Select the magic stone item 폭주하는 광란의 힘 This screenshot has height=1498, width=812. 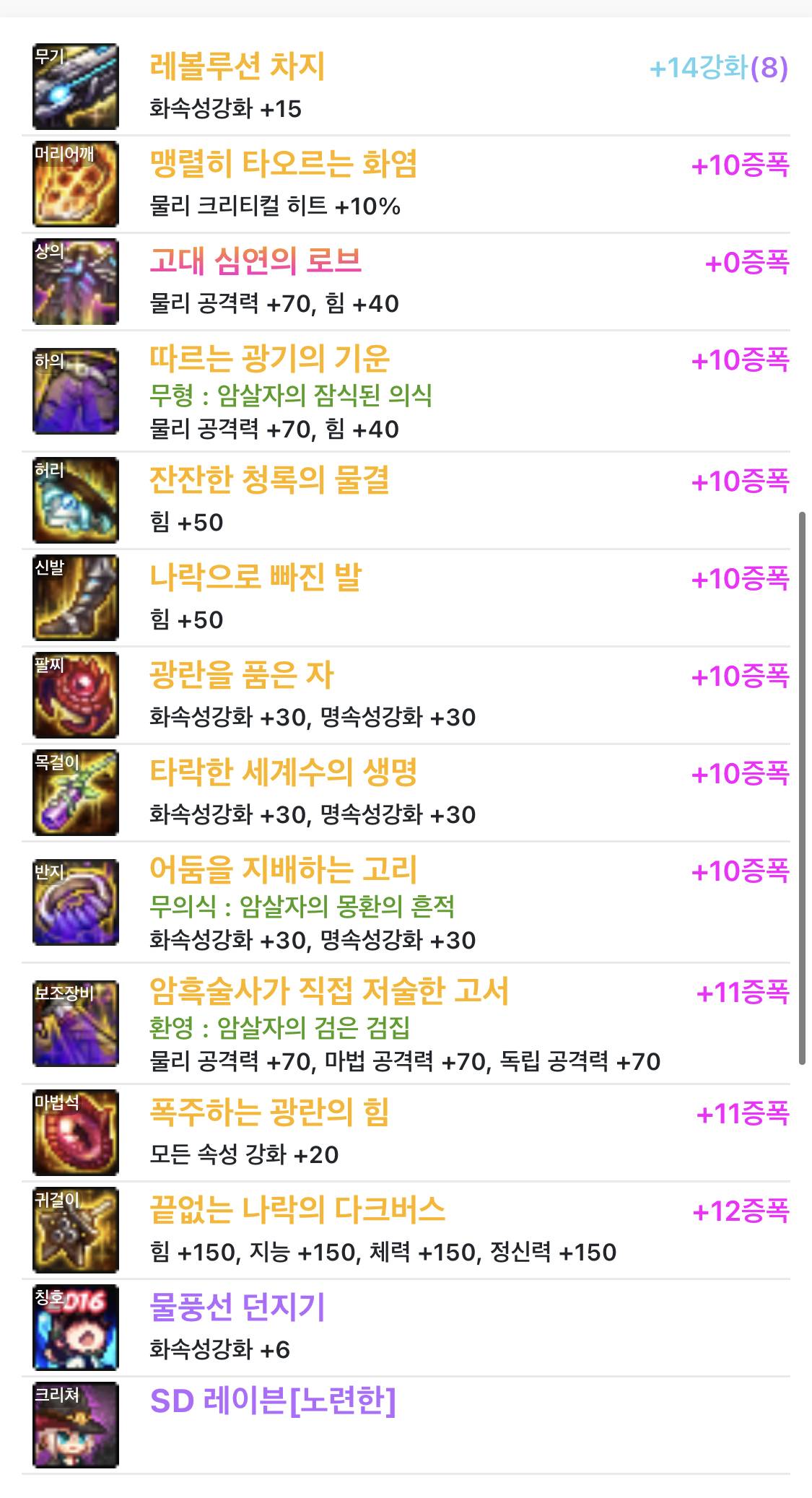(406, 1133)
